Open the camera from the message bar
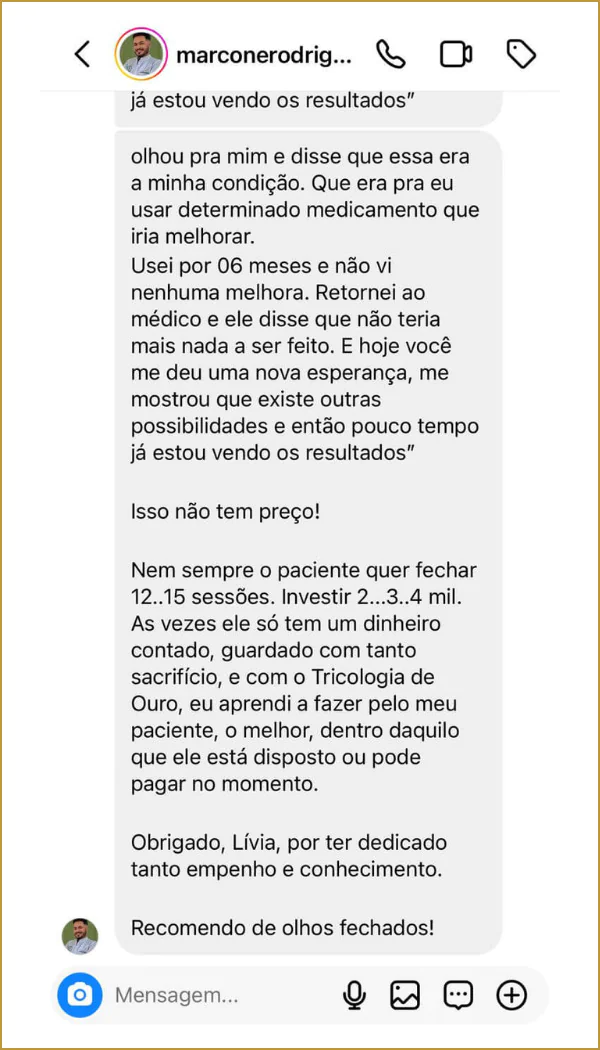The width and height of the screenshot is (600, 1050). 80,995
